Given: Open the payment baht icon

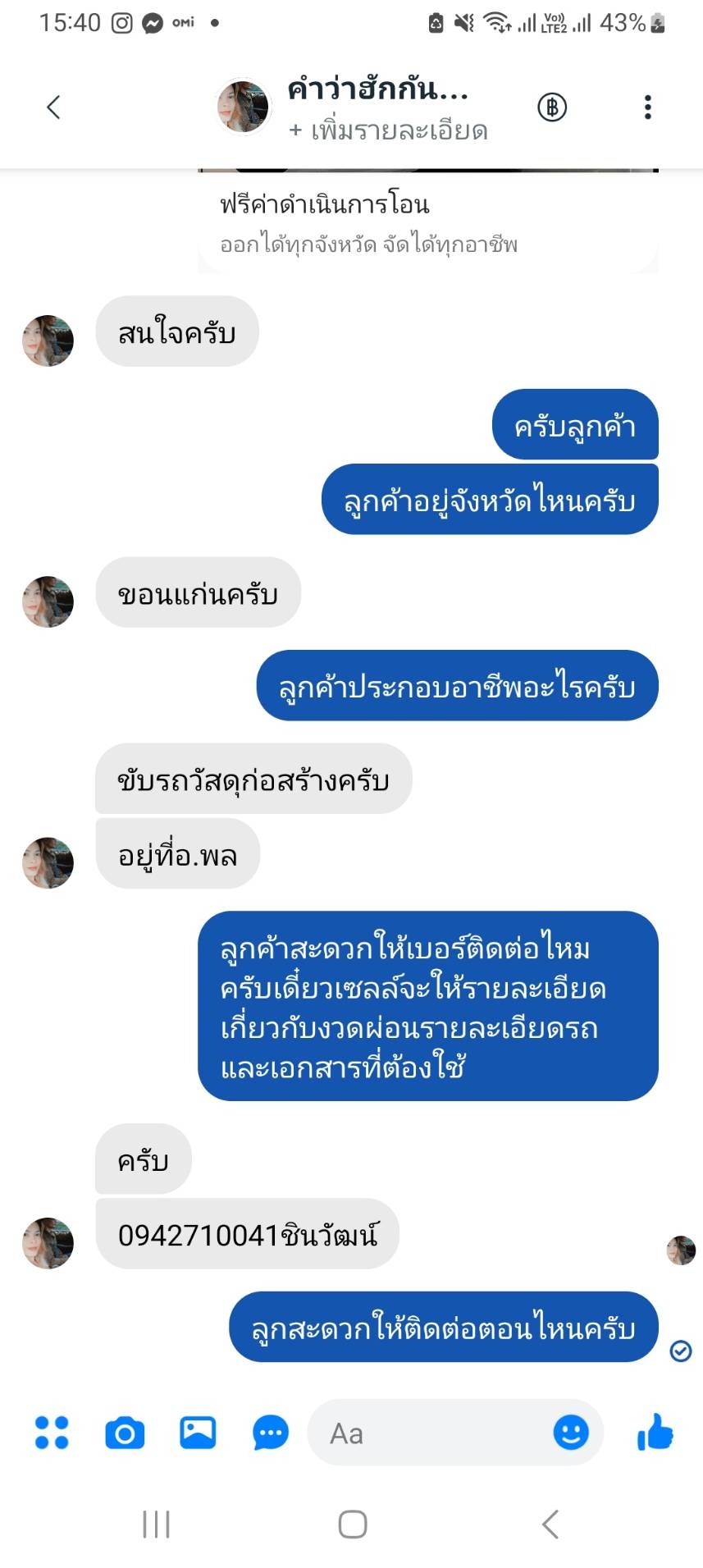Looking at the screenshot, I should click(x=552, y=107).
